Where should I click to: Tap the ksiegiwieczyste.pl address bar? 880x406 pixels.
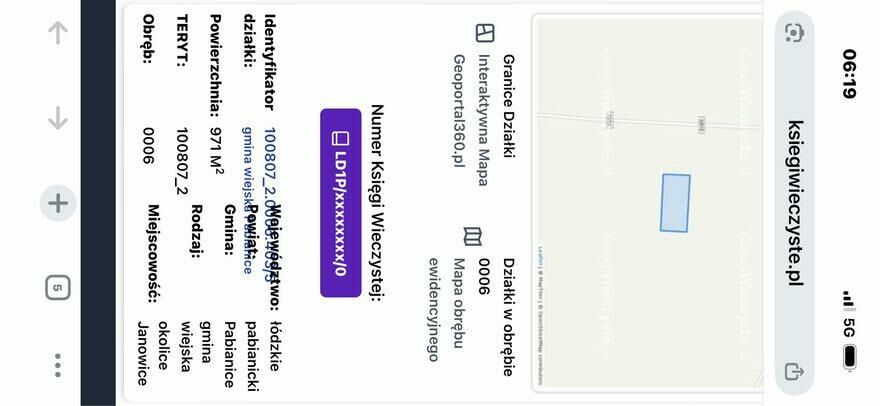pyautogui.click(x=795, y=203)
